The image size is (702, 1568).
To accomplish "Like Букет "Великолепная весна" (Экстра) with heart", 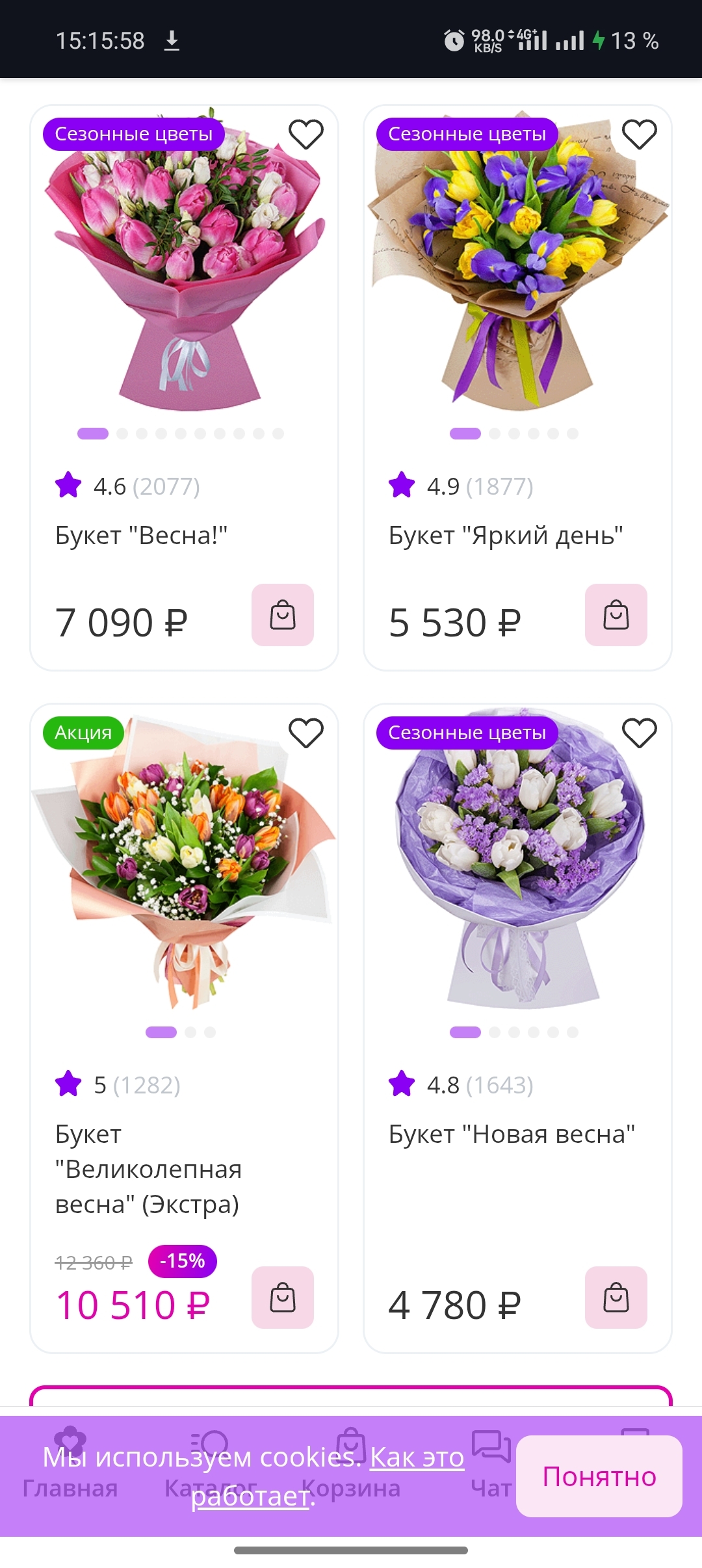I will coord(305,733).
